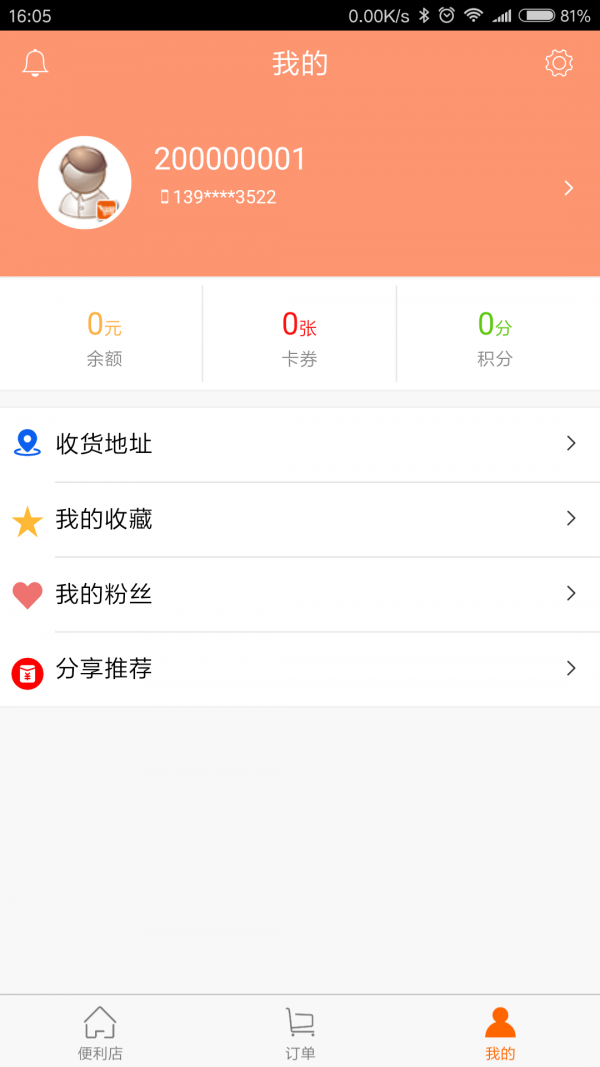View the 积分 points
Image resolution: width=600 pixels, height=1067 pixels.
point(495,337)
